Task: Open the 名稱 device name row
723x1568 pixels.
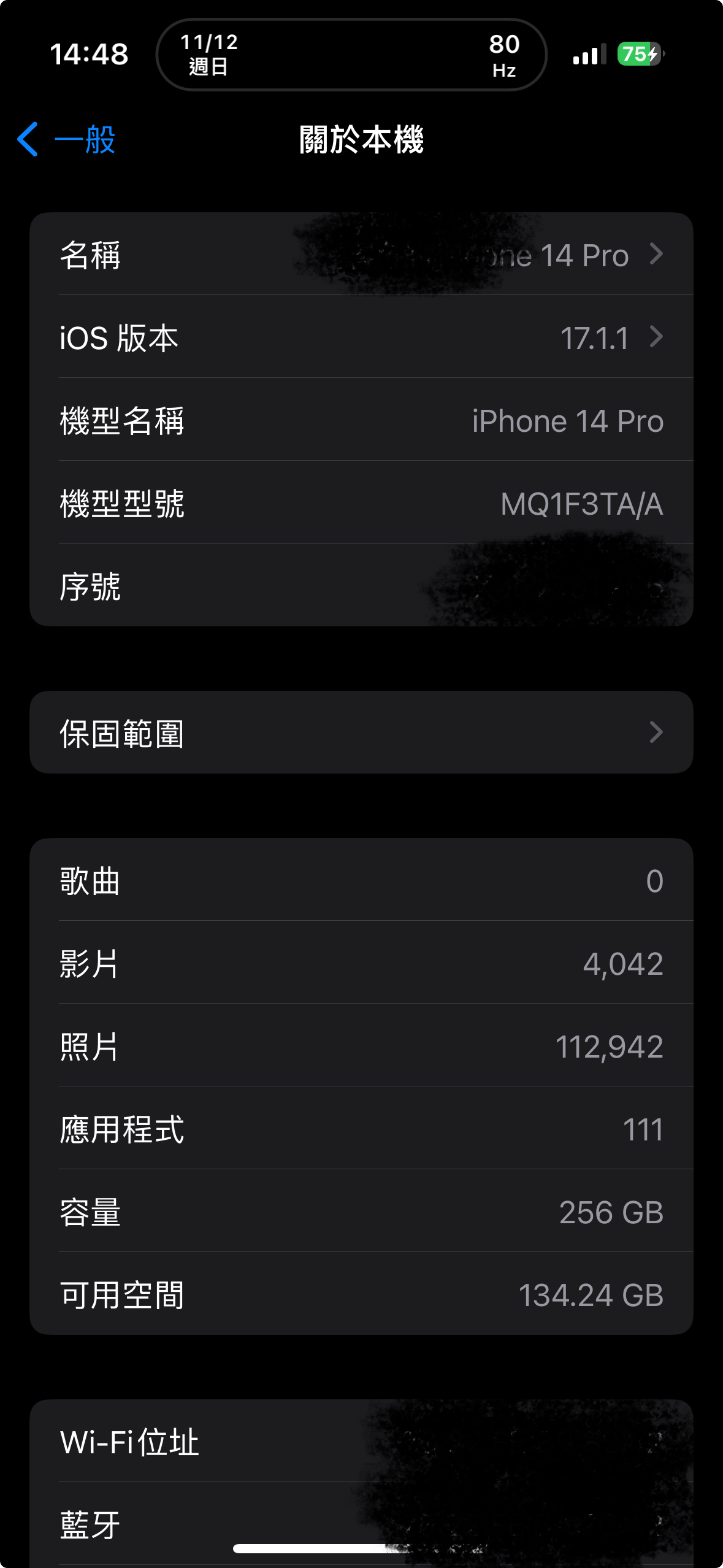Action: [361, 254]
